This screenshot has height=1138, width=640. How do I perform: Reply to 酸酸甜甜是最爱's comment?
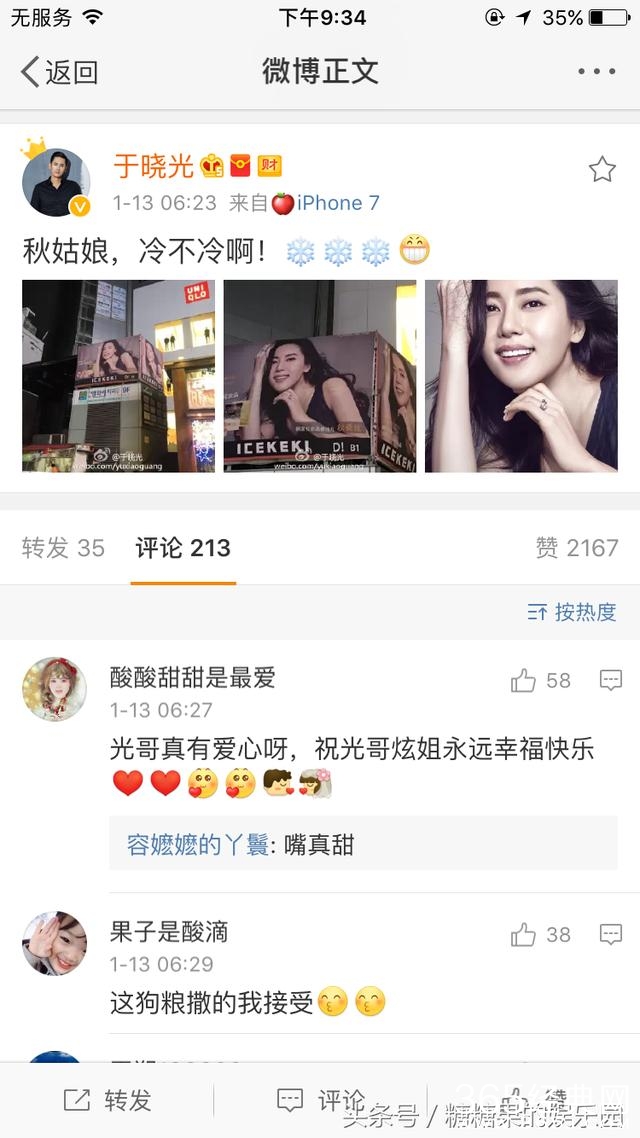click(611, 681)
